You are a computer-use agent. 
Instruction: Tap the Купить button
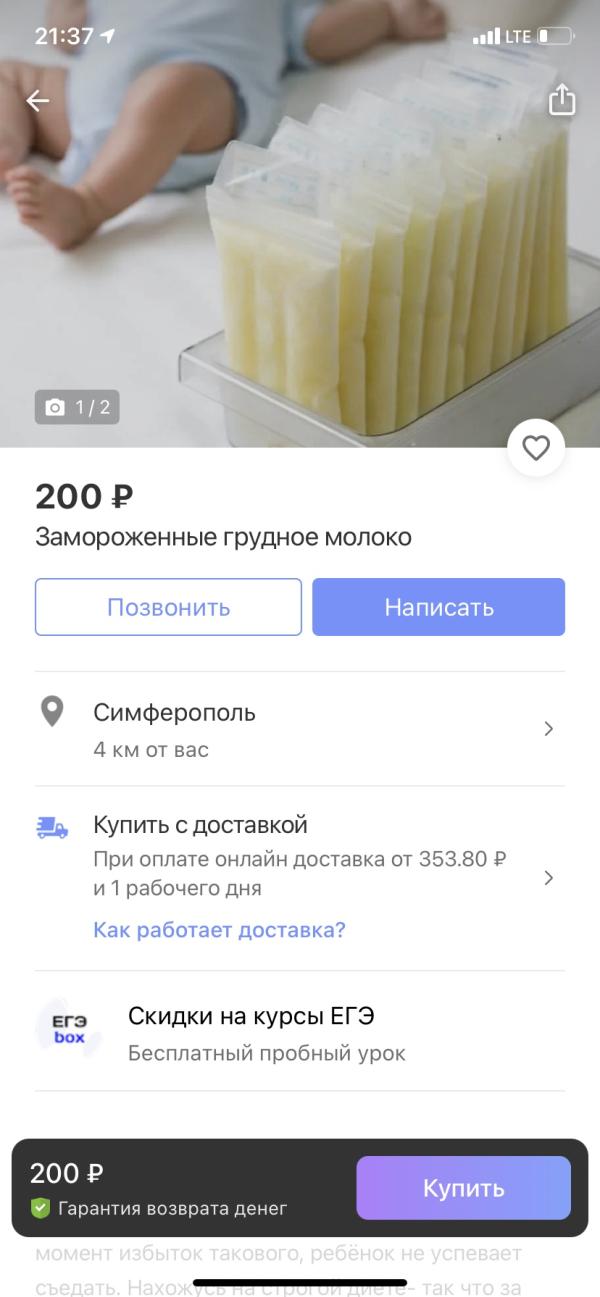[x=463, y=1188]
